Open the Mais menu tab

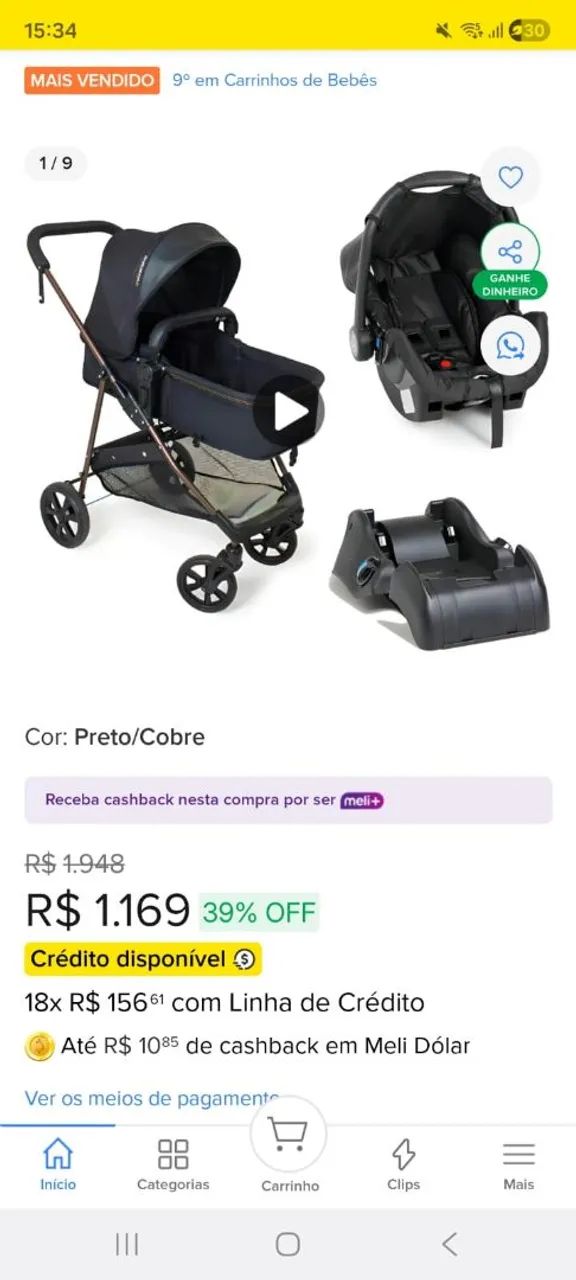pyautogui.click(x=518, y=1165)
